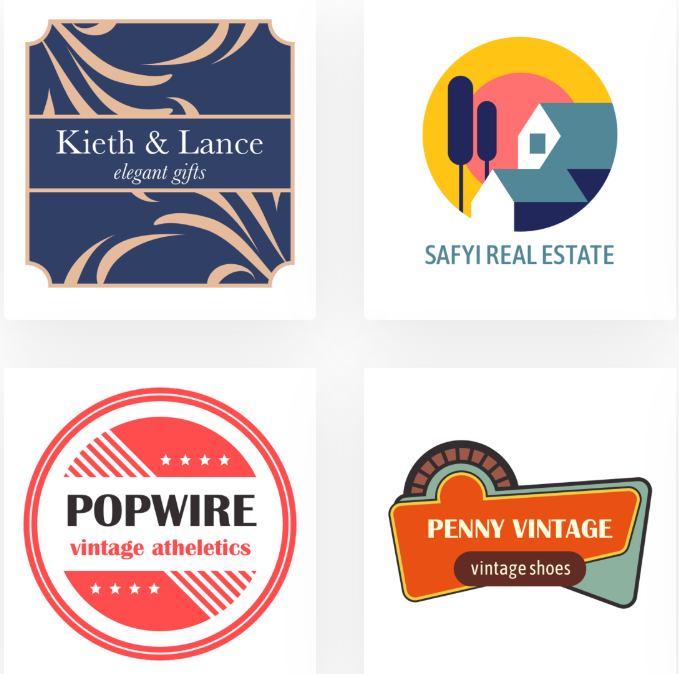Open the Kieth & Lance logo template

coord(160,153)
